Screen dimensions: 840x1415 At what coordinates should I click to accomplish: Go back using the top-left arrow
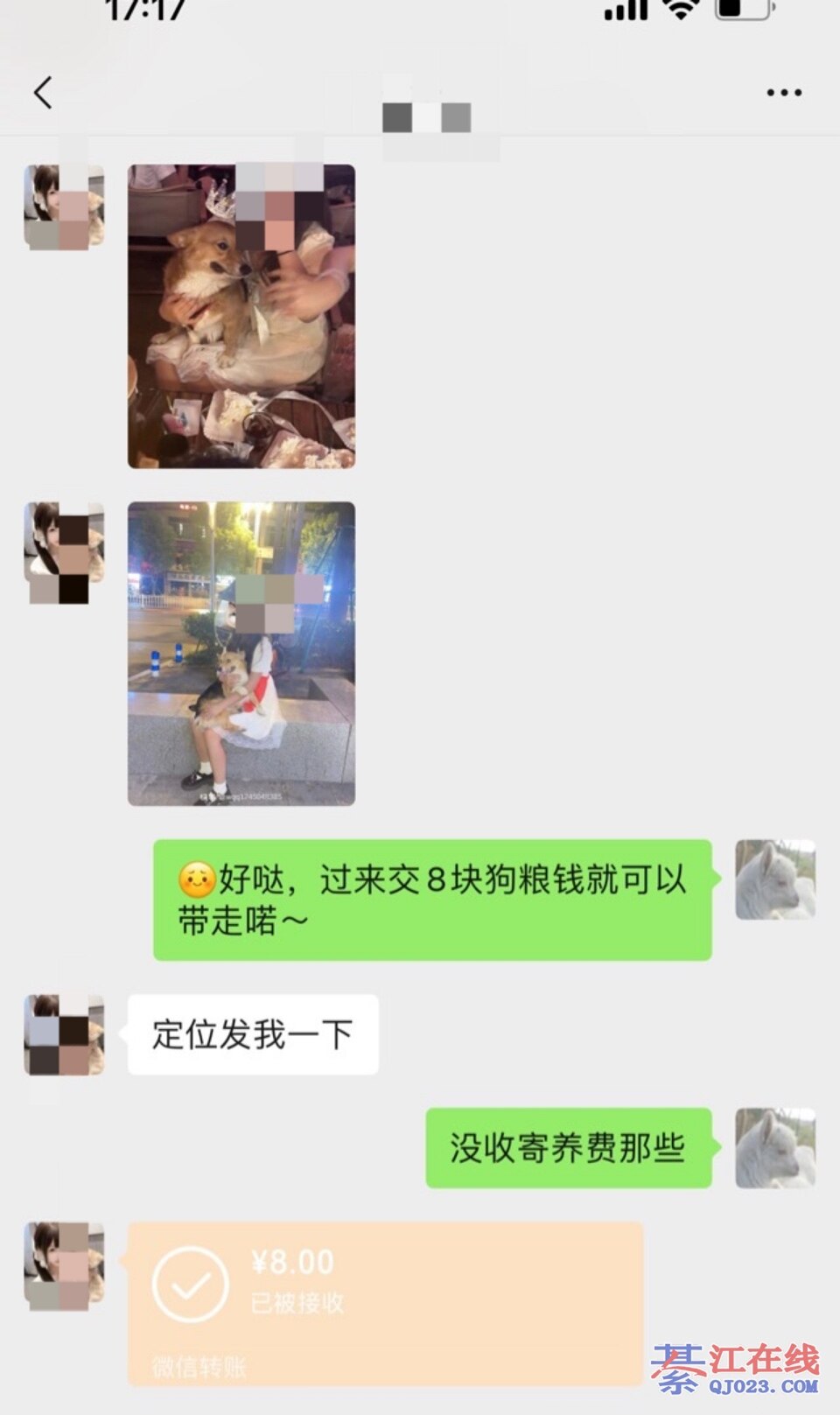point(43,93)
